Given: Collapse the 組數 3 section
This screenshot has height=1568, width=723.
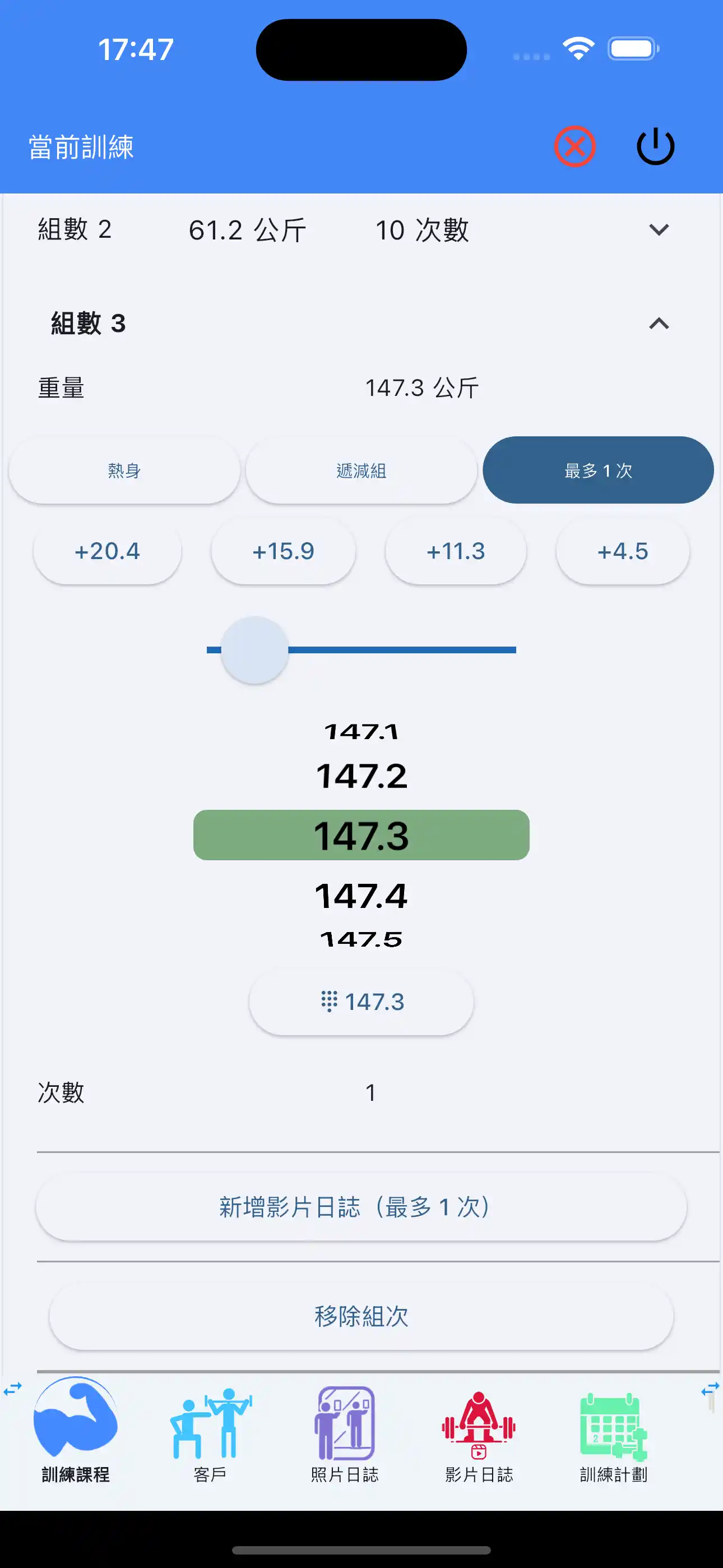Looking at the screenshot, I should pyautogui.click(x=660, y=323).
